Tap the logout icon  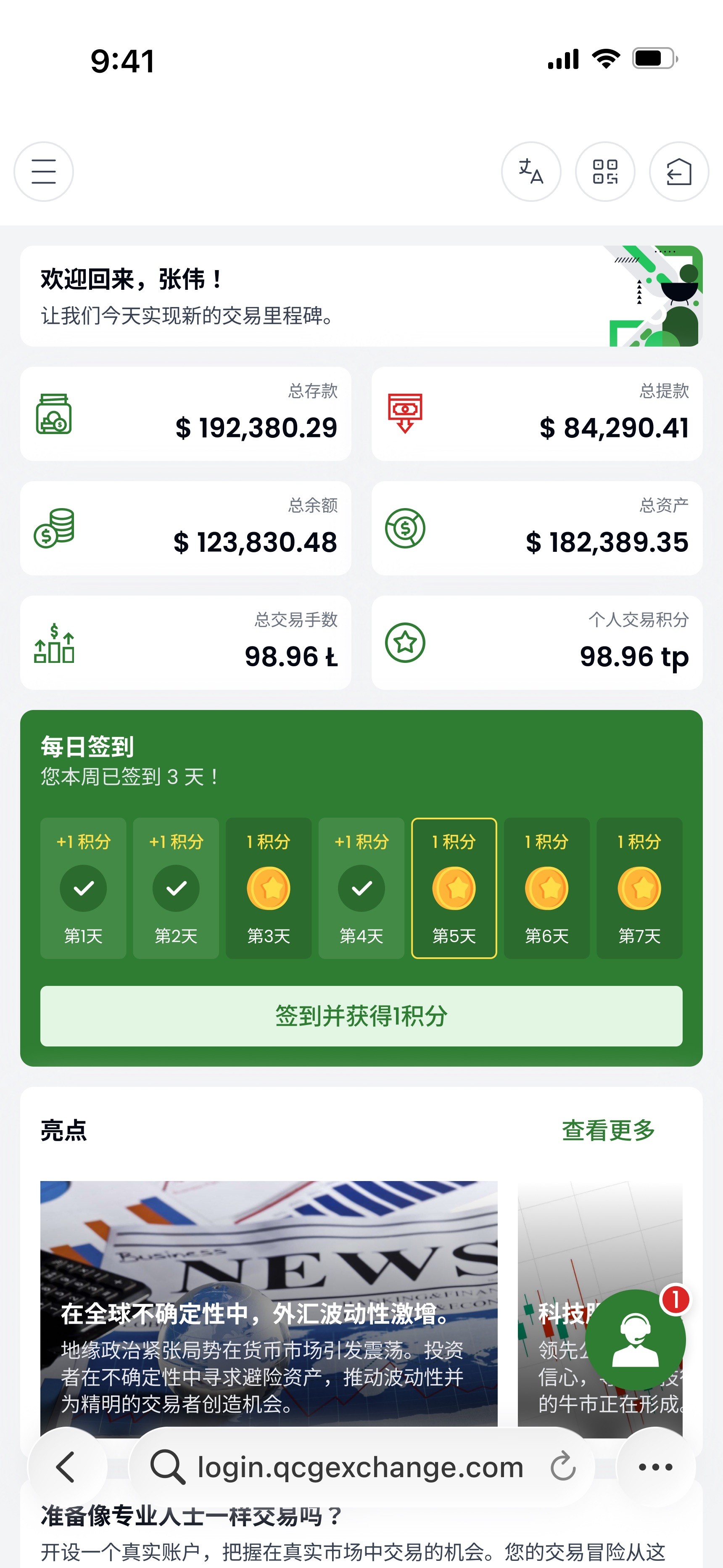pos(678,172)
